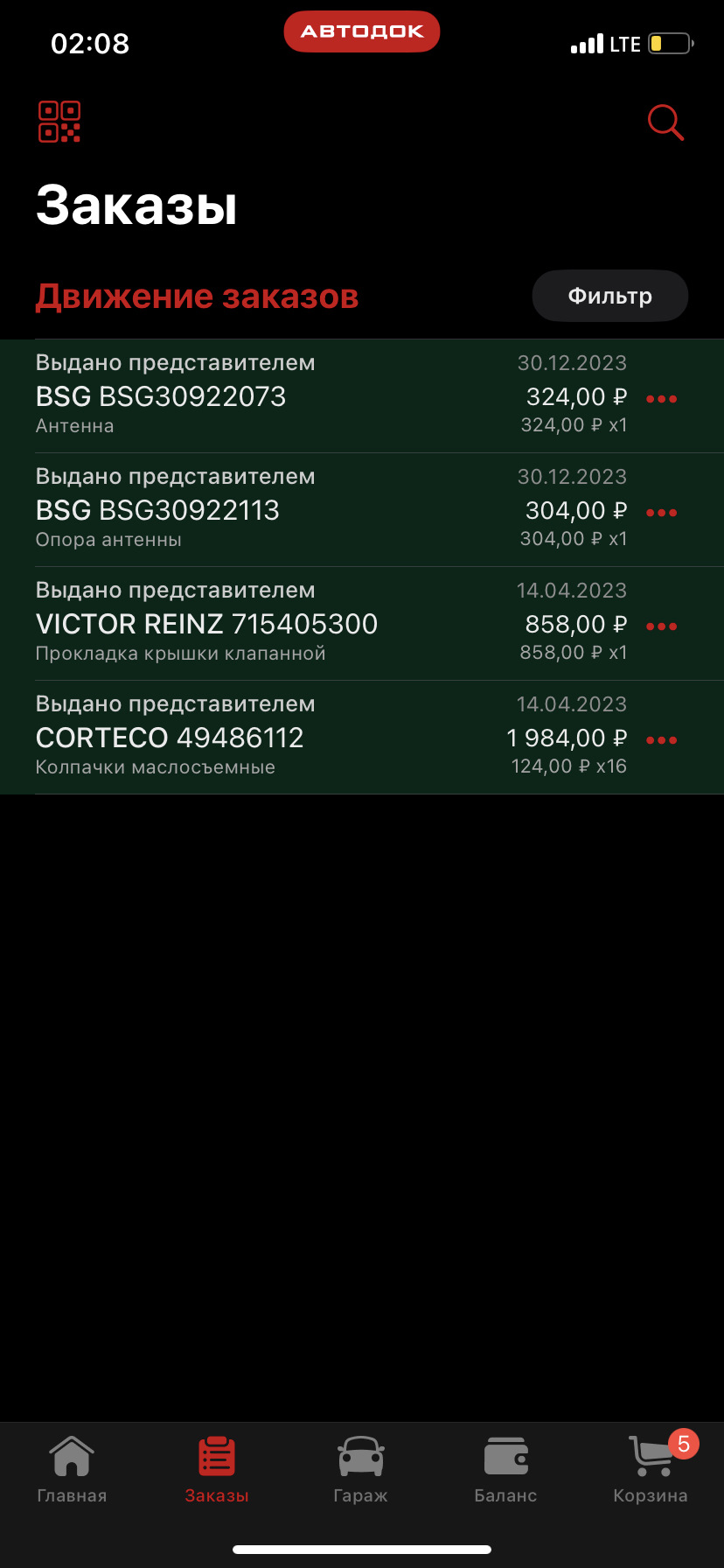724x1568 pixels.
Task: Open the Гараж car icon
Action: point(360,1455)
